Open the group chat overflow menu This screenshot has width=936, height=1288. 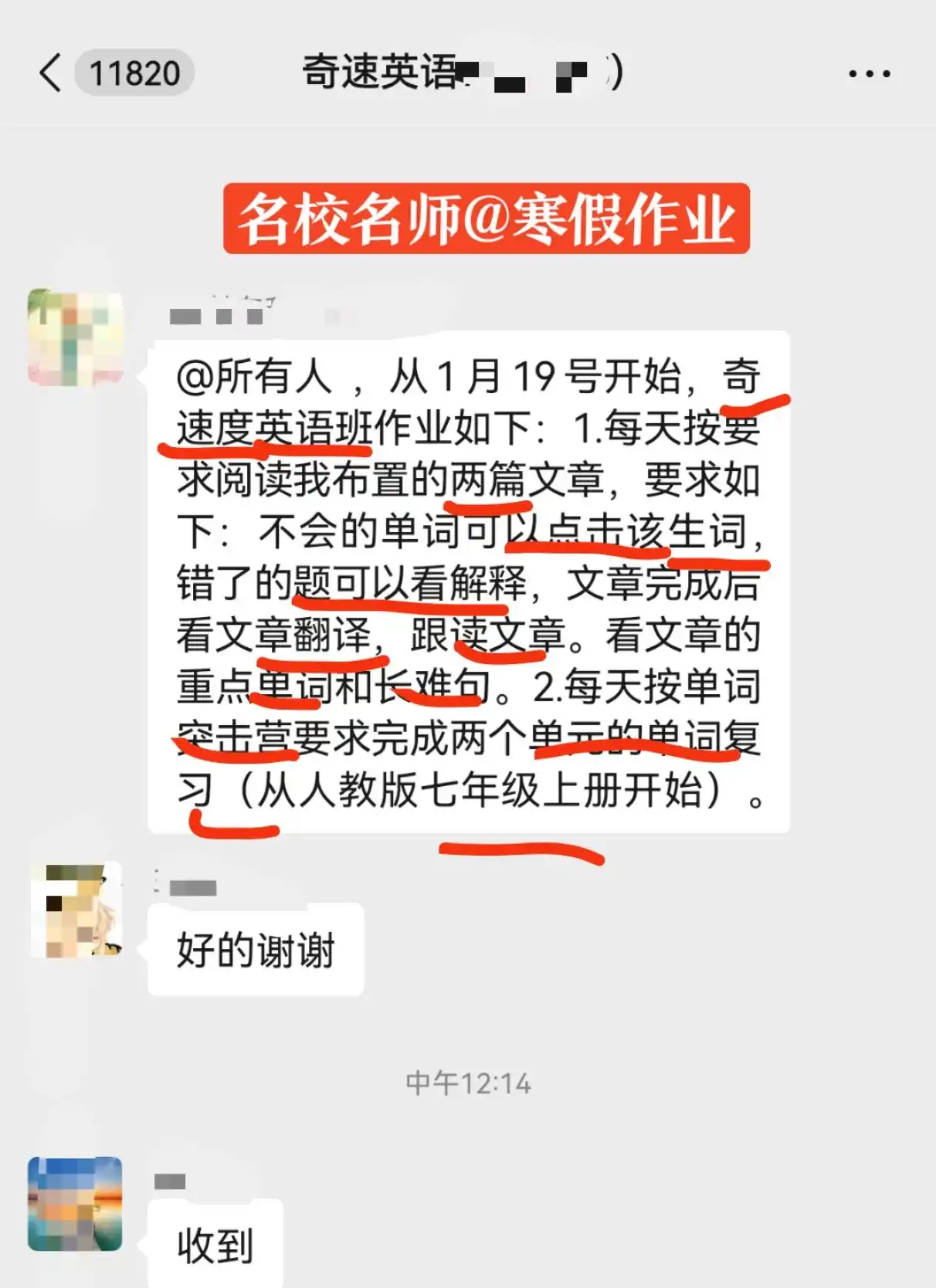pos(869,74)
